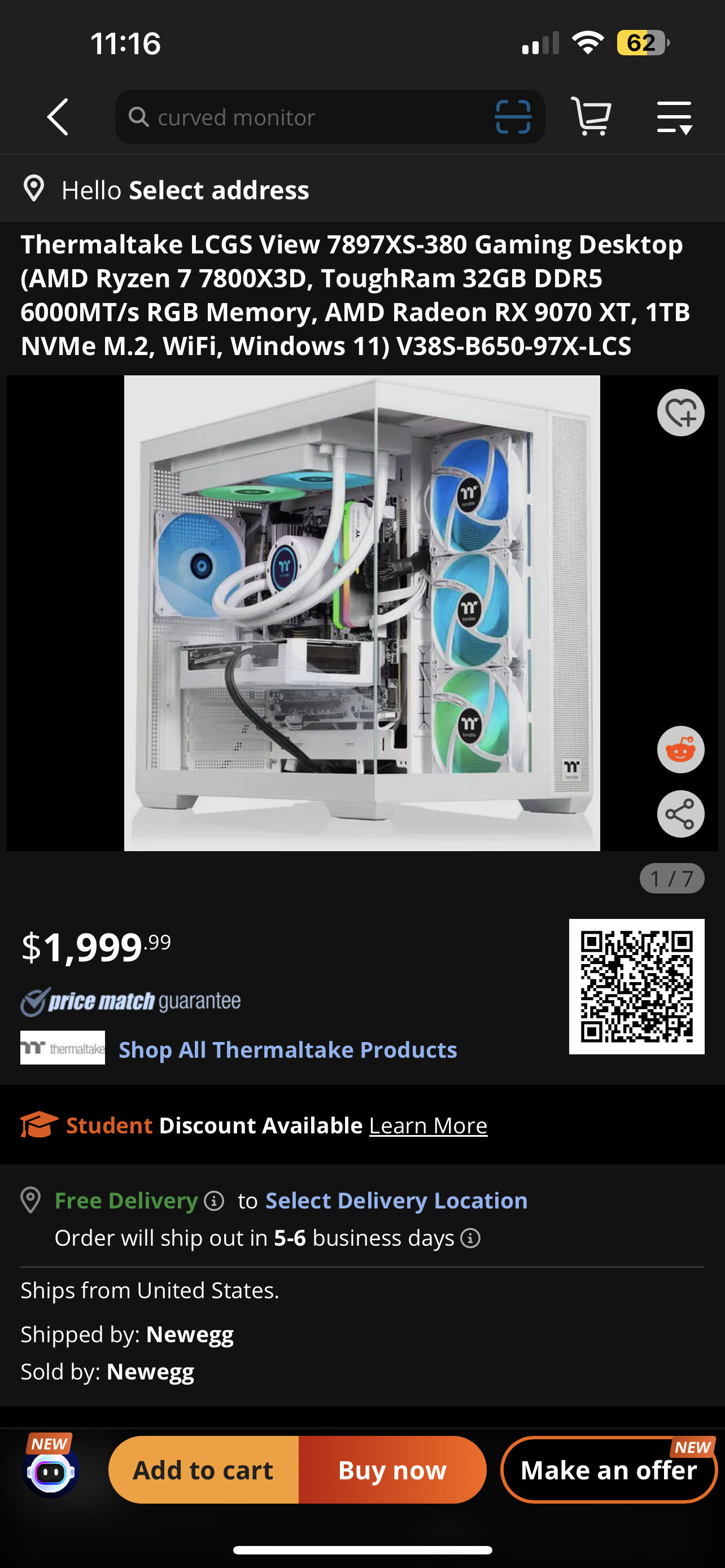Open the chatbot assistant icon
Image resolution: width=725 pixels, height=1568 pixels.
coord(50,1470)
